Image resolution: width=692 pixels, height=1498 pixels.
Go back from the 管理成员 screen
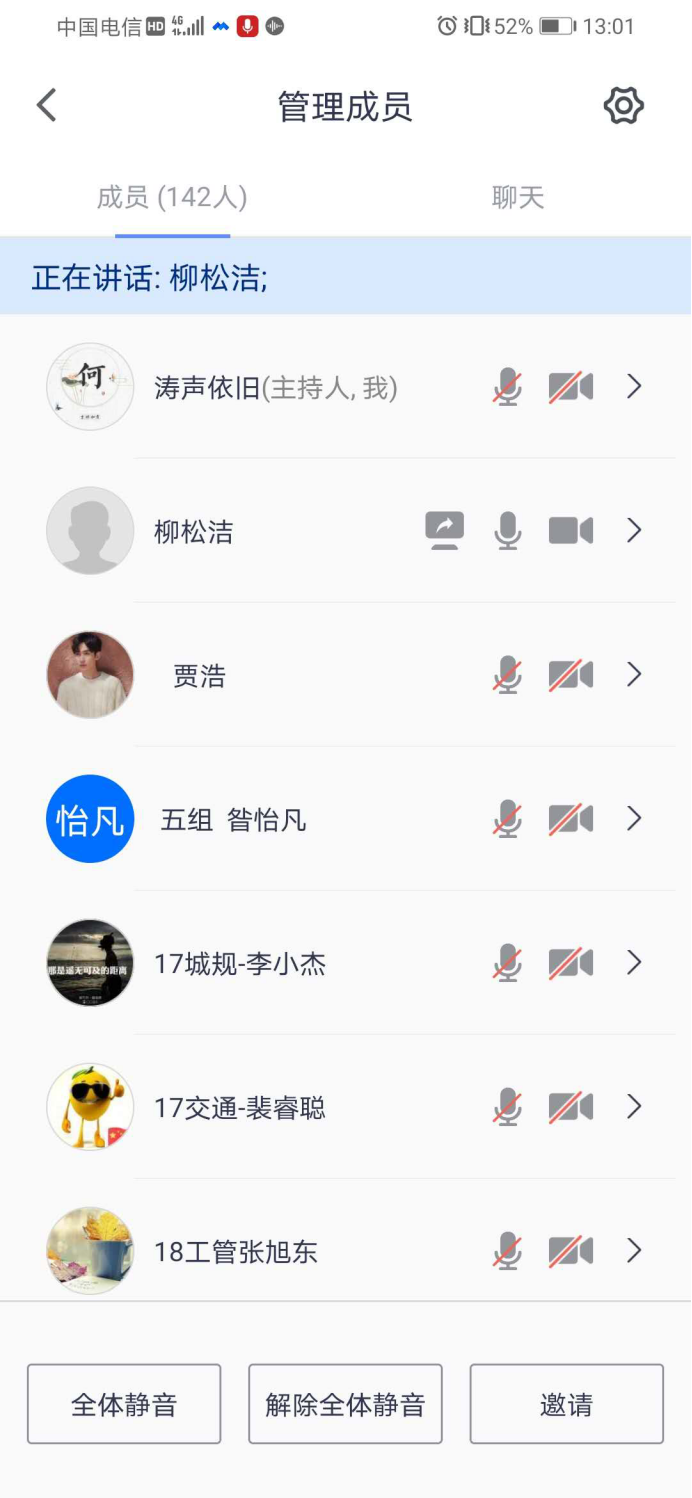(47, 105)
